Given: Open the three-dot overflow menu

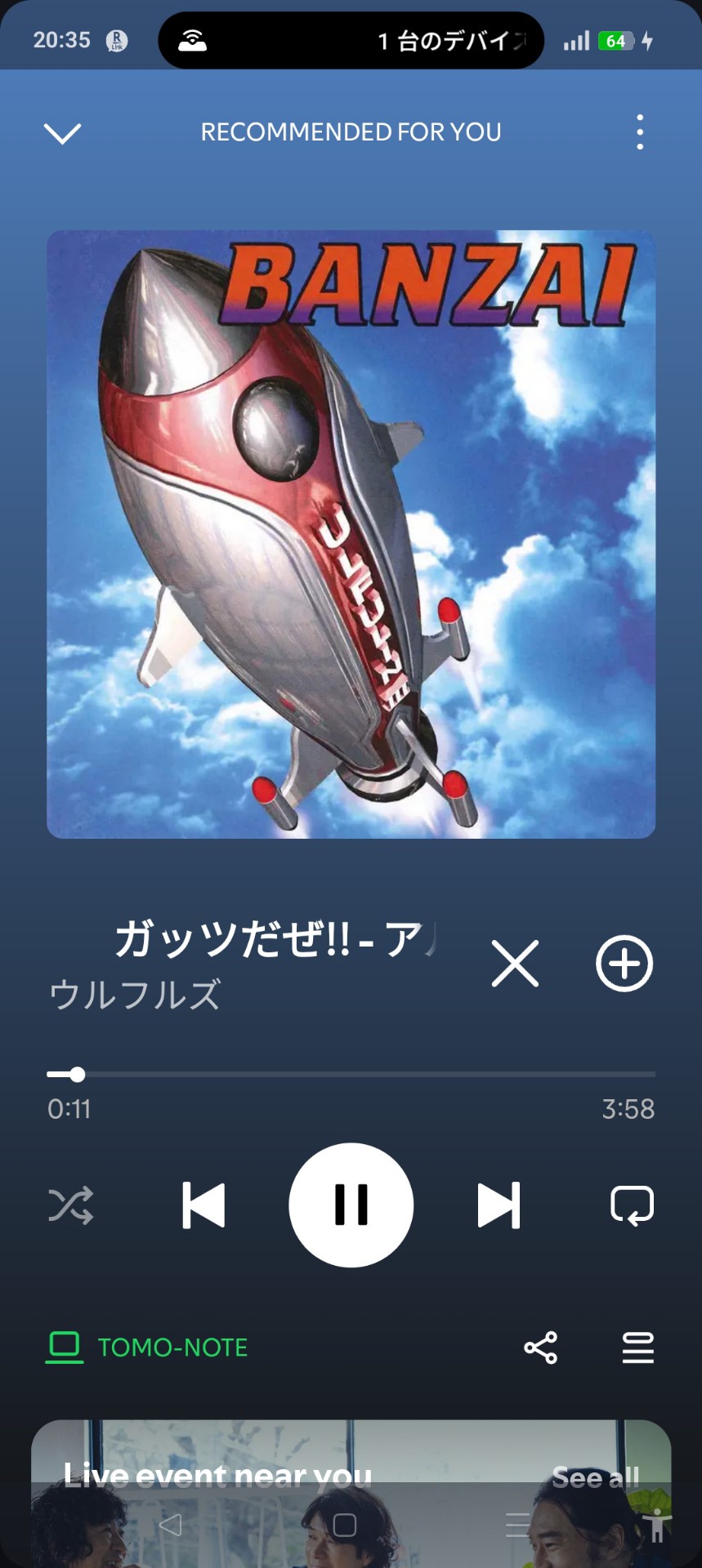Looking at the screenshot, I should click(x=640, y=132).
